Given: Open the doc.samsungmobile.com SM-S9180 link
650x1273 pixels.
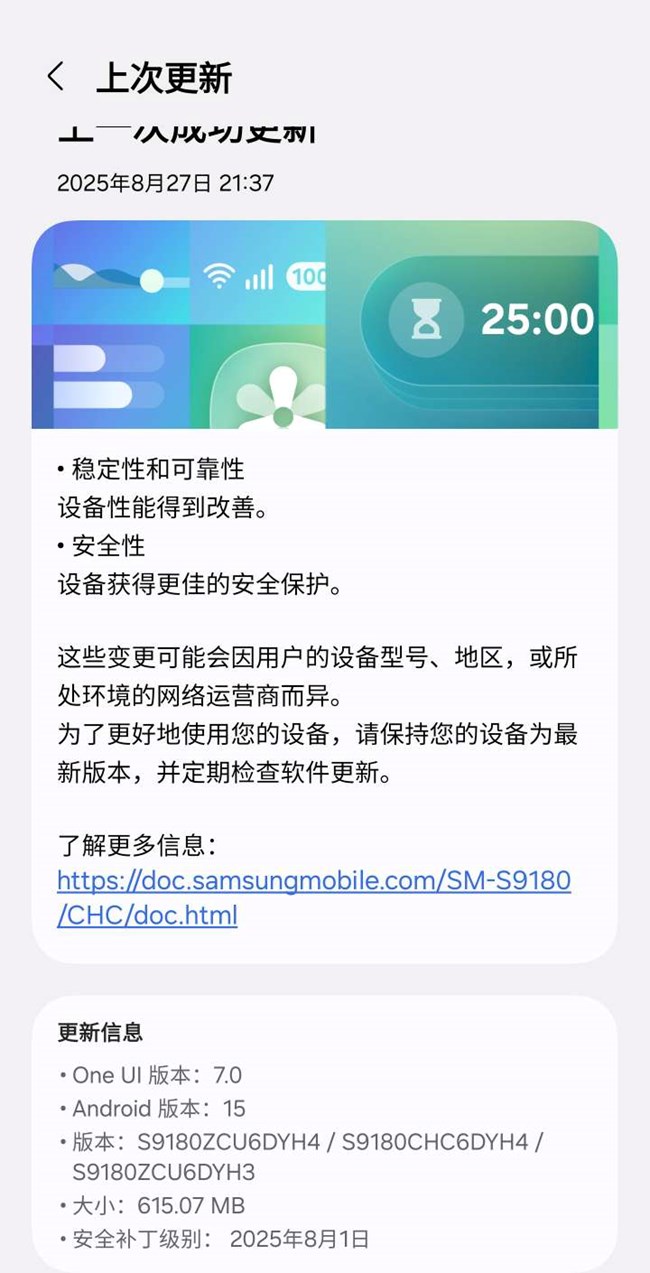Looking at the screenshot, I should [313, 881].
